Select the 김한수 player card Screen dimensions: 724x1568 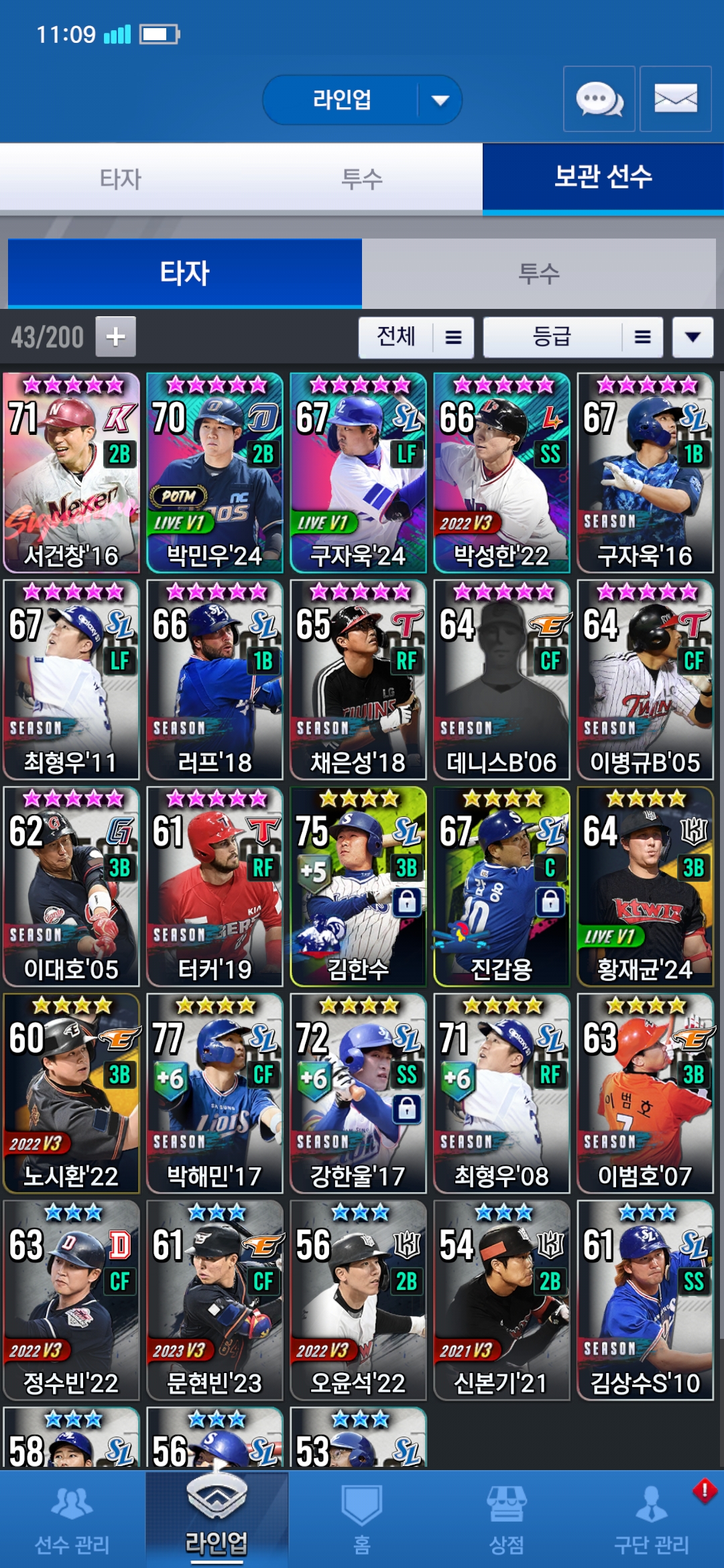point(358,887)
